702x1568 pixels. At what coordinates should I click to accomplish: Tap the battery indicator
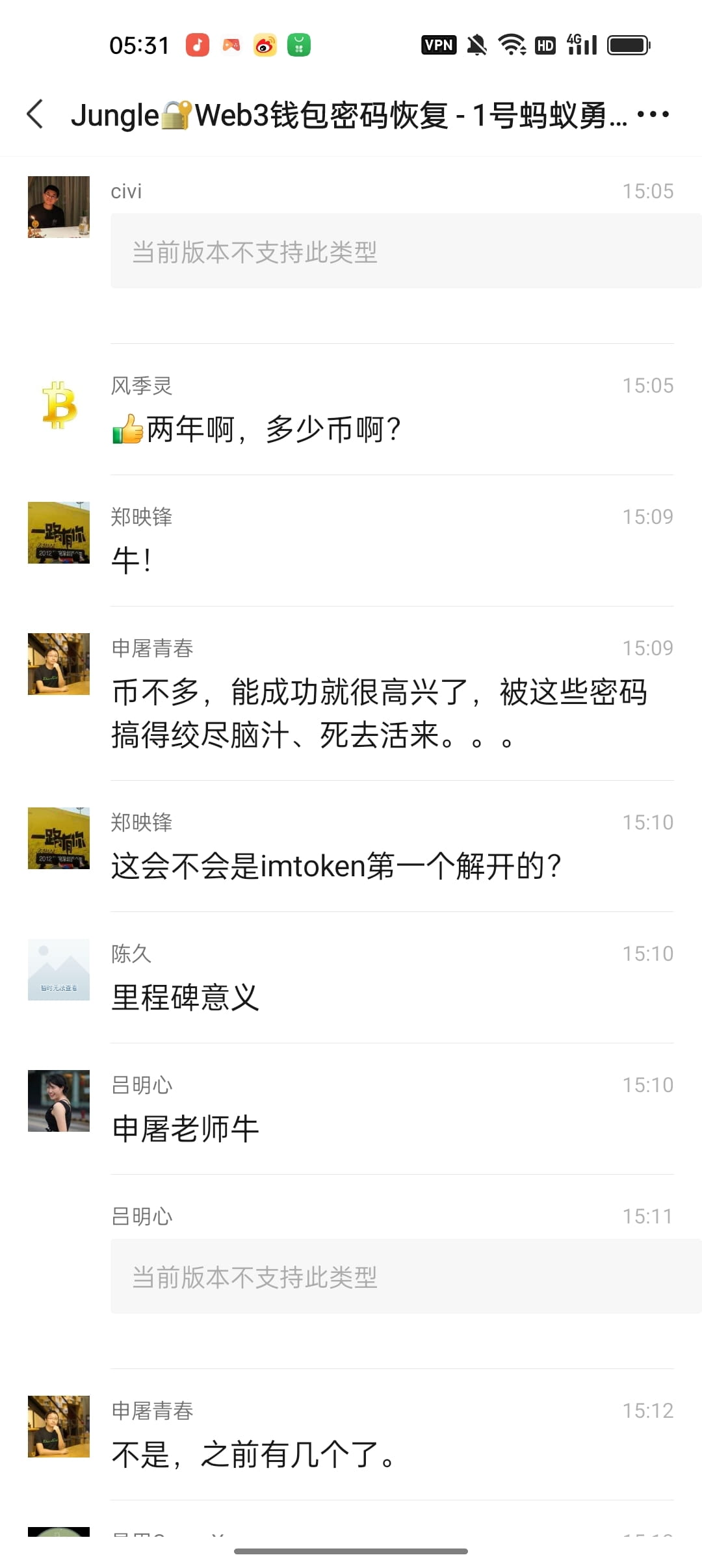click(x=627, y=44)
